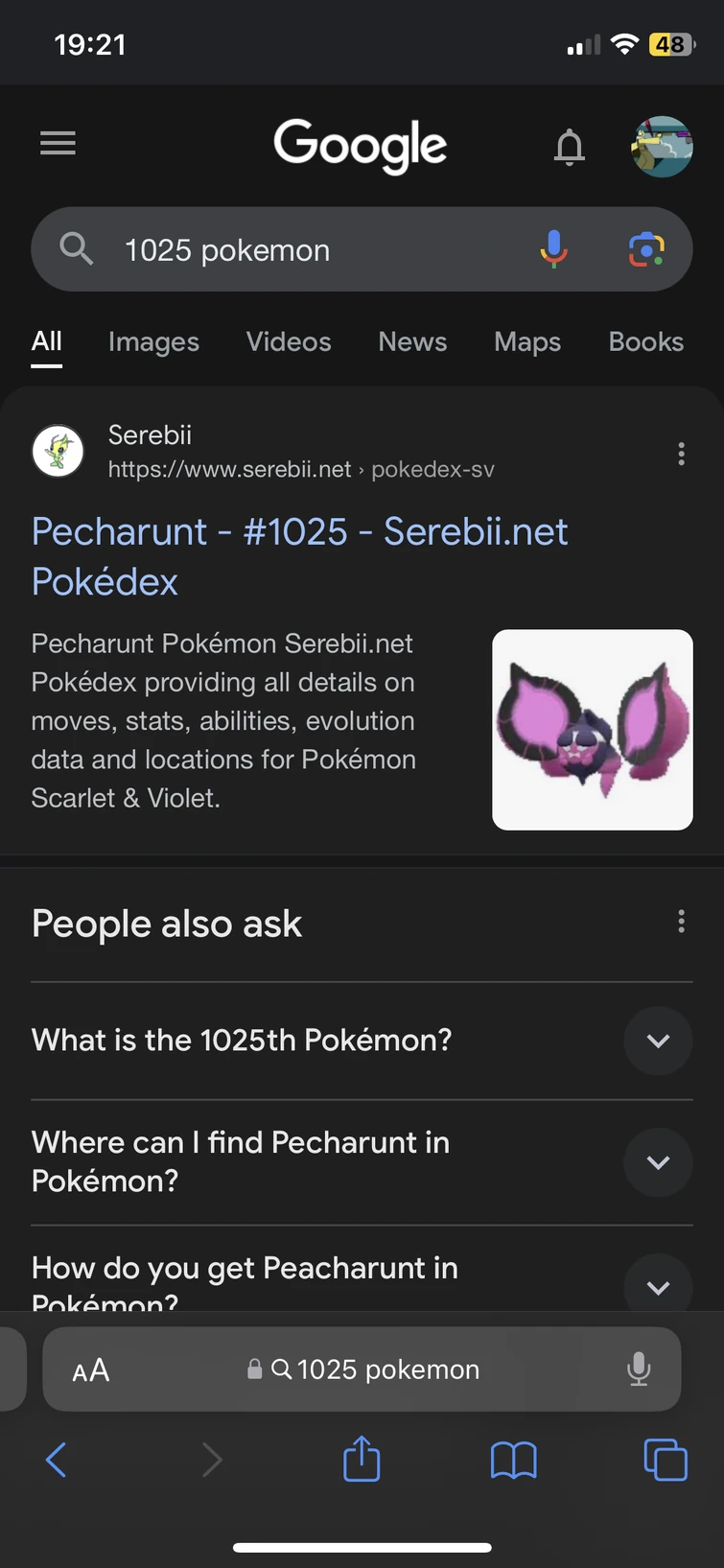This screenshot has height=1568, width=724.
Task: Open People also ask options menu
Action: click(681, 922)
